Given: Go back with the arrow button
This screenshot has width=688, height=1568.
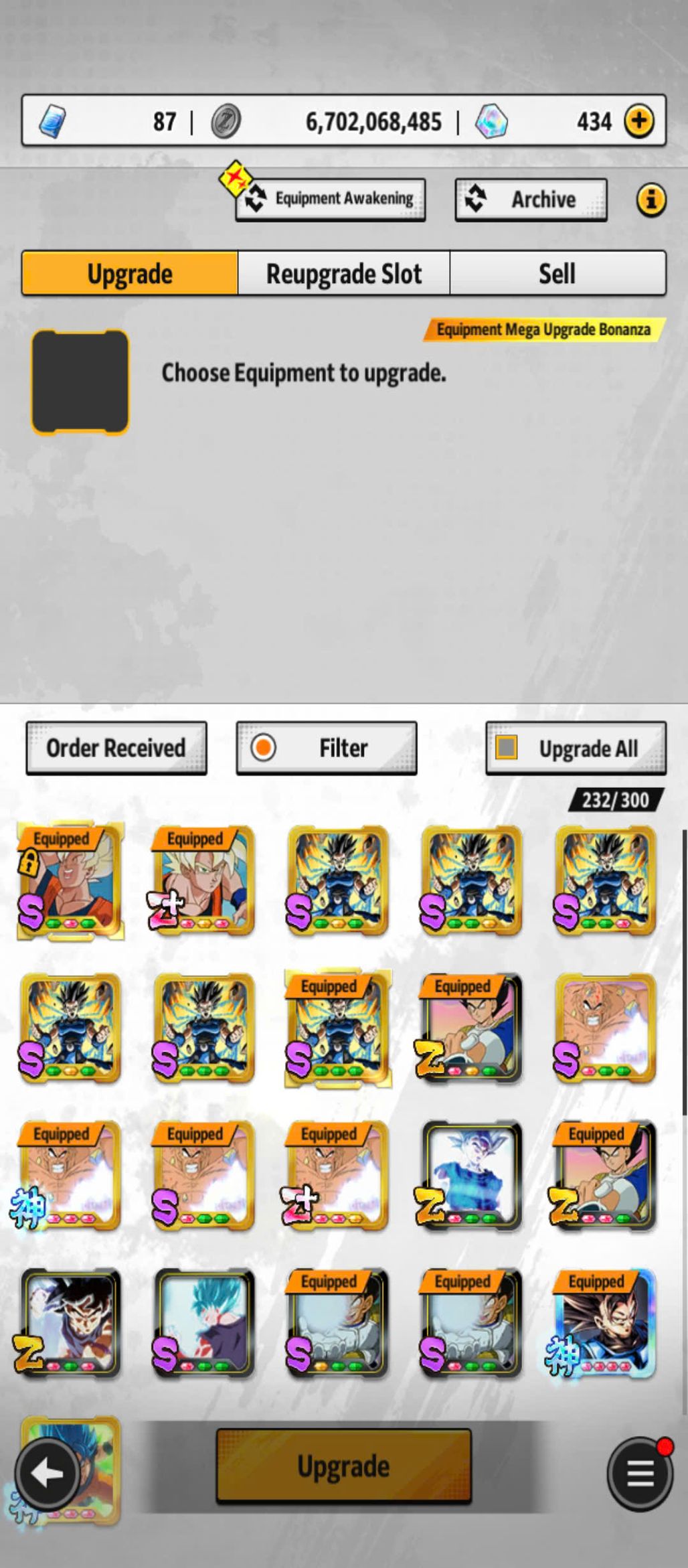Looking at the screenshot, I should point(48,1474).
